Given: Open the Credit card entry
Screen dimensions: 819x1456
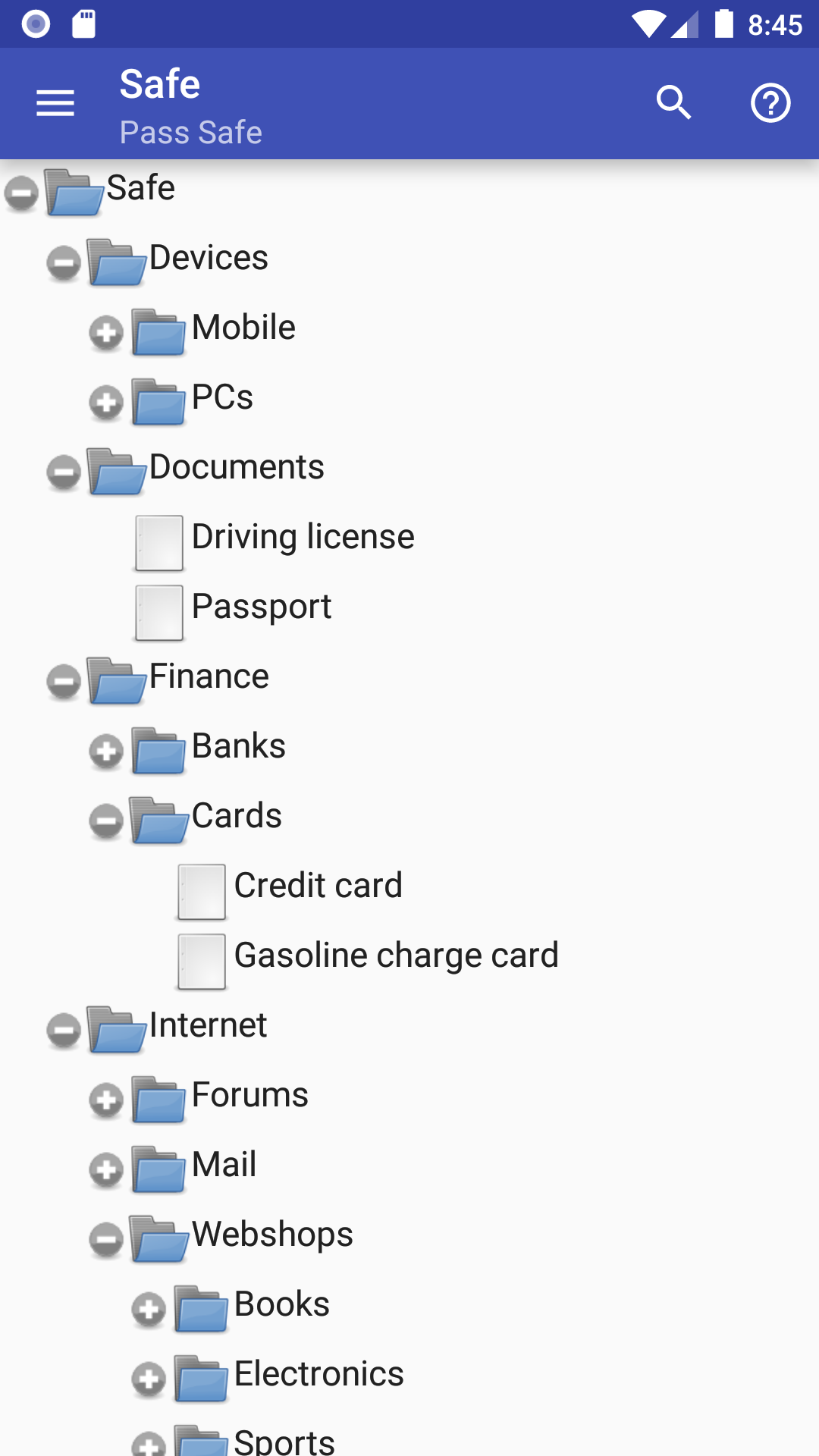Looking at the screenshot, I should 318,886.
